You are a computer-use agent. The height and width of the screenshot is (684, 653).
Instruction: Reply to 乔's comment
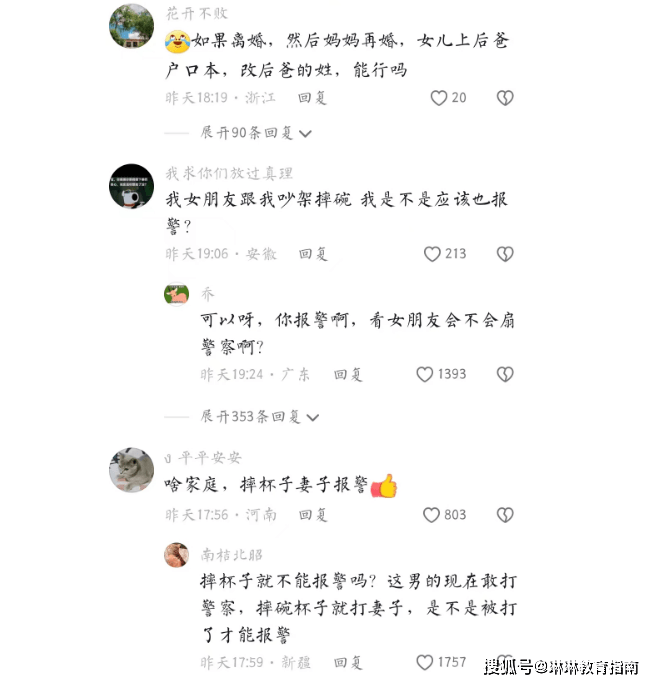pyautogui.click(x=348, y=374)
